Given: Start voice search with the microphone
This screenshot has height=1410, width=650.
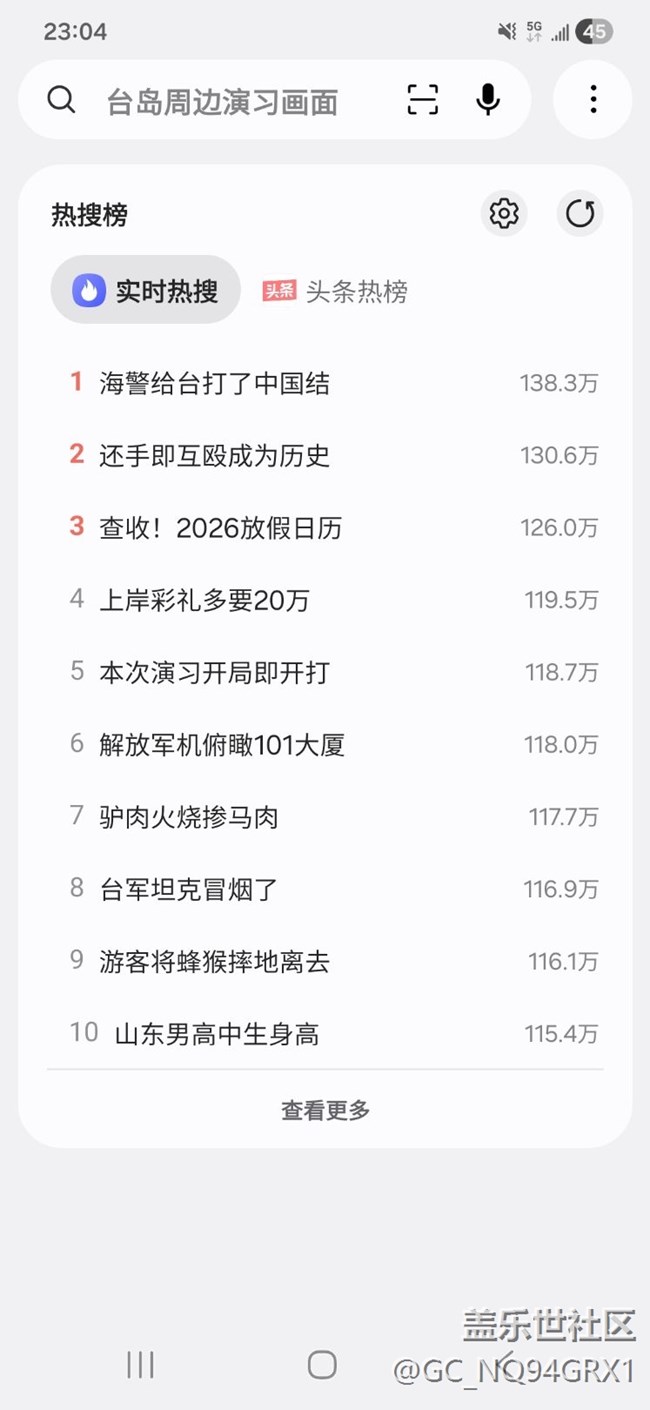Looking at the screenshot, I should 488,100.
